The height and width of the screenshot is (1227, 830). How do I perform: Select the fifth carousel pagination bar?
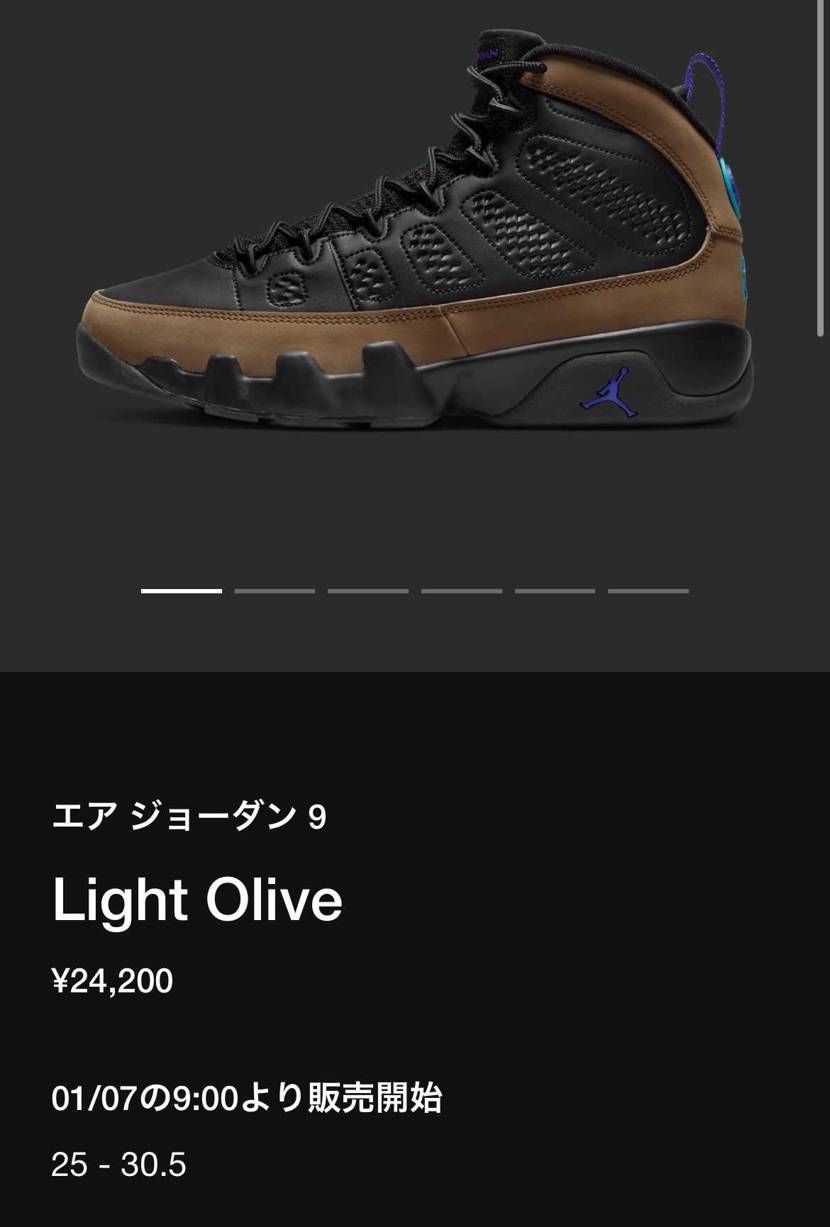(554, 590)
